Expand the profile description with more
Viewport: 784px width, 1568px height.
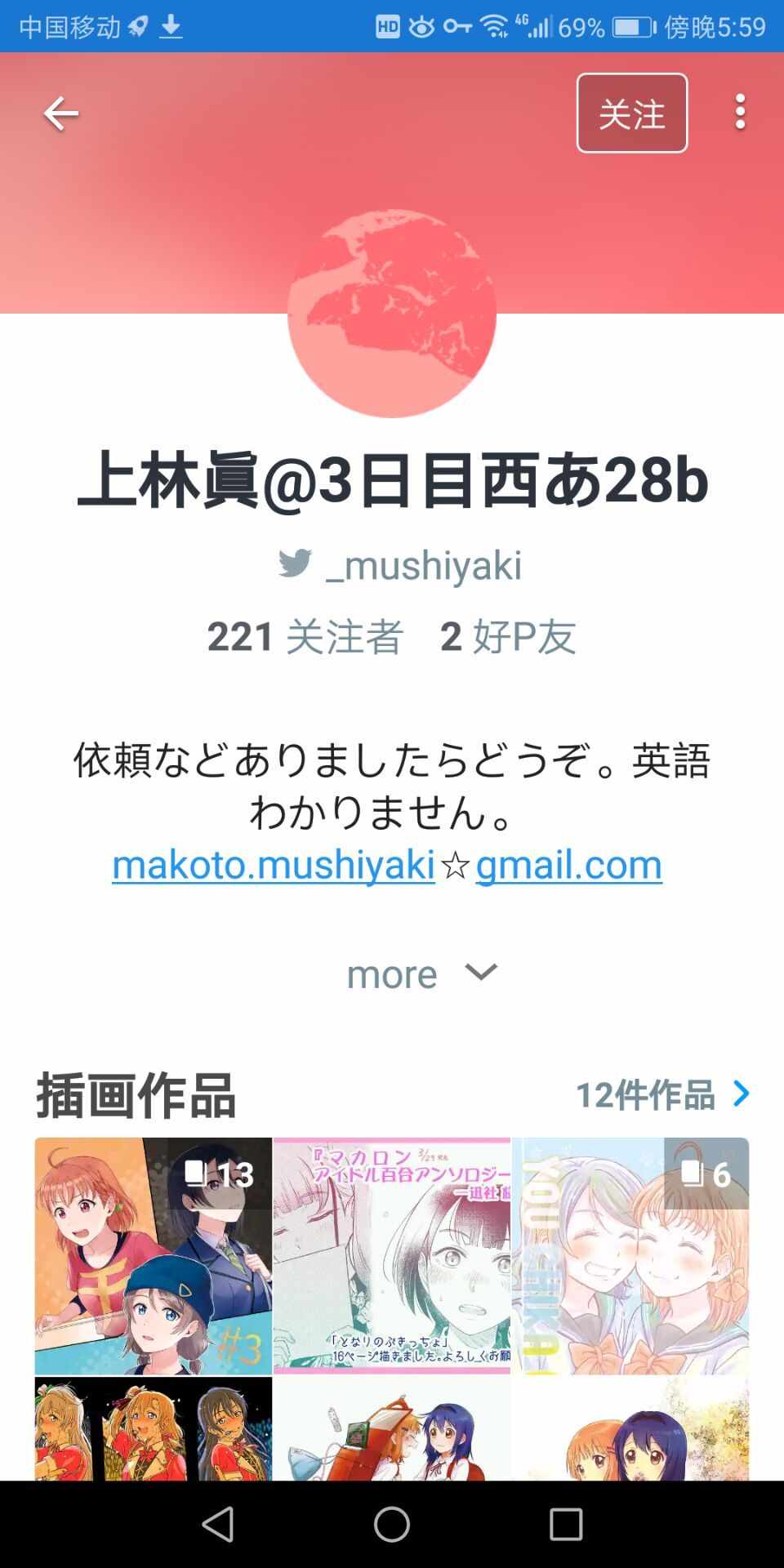click(x=421, y=973)
